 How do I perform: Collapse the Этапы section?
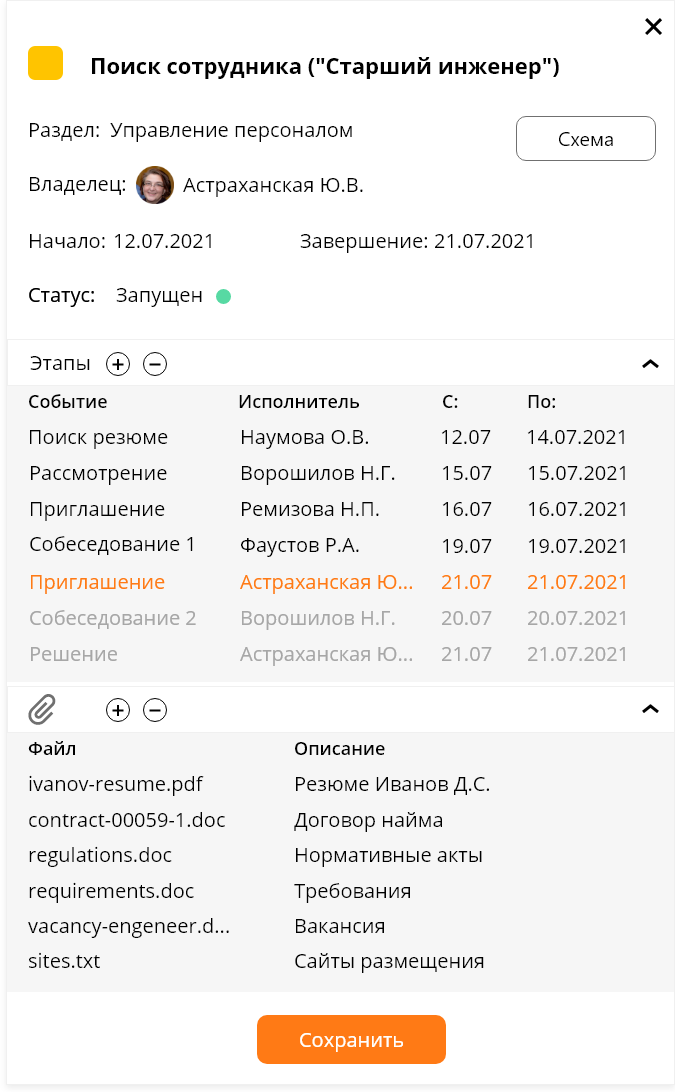tap(650, 364)
